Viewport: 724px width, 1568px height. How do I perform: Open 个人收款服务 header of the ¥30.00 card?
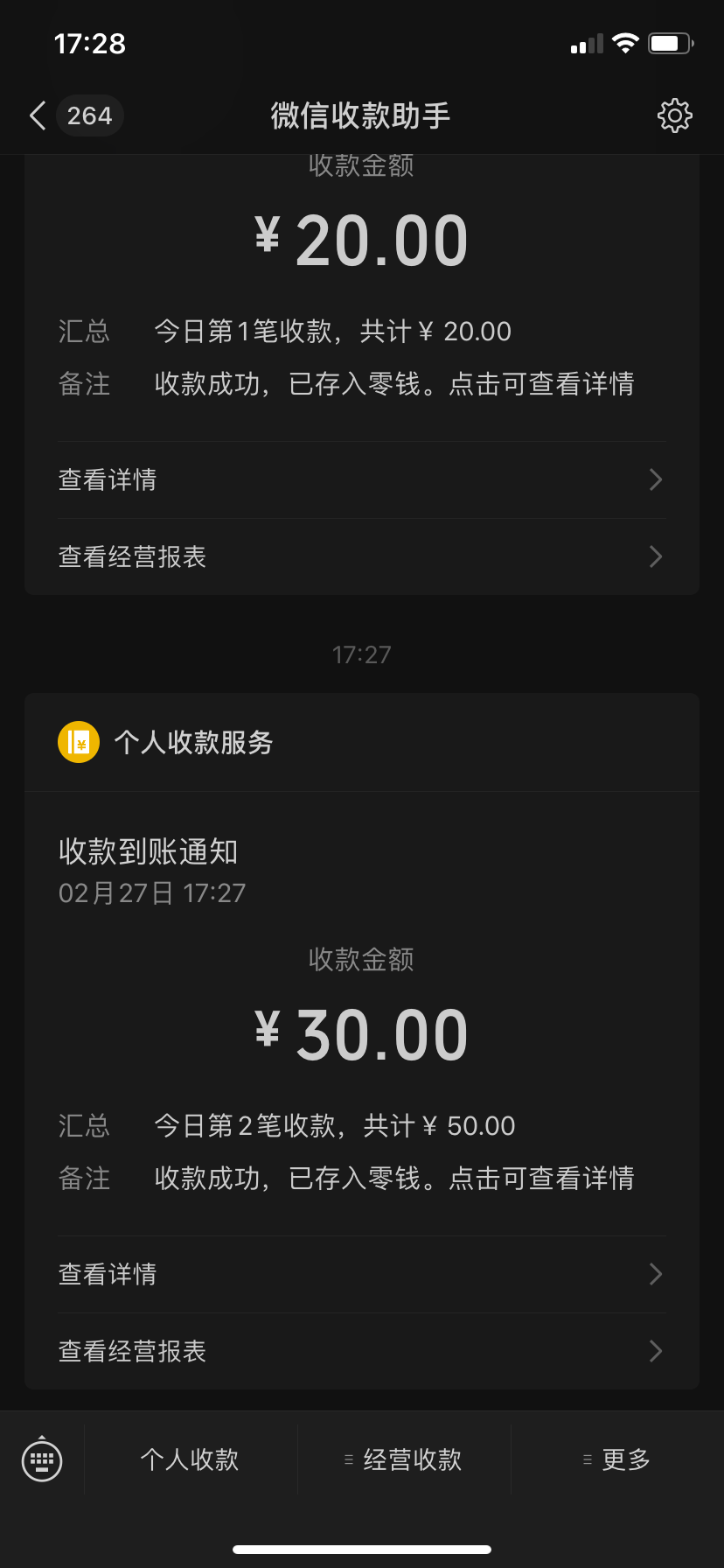(362, 742)
